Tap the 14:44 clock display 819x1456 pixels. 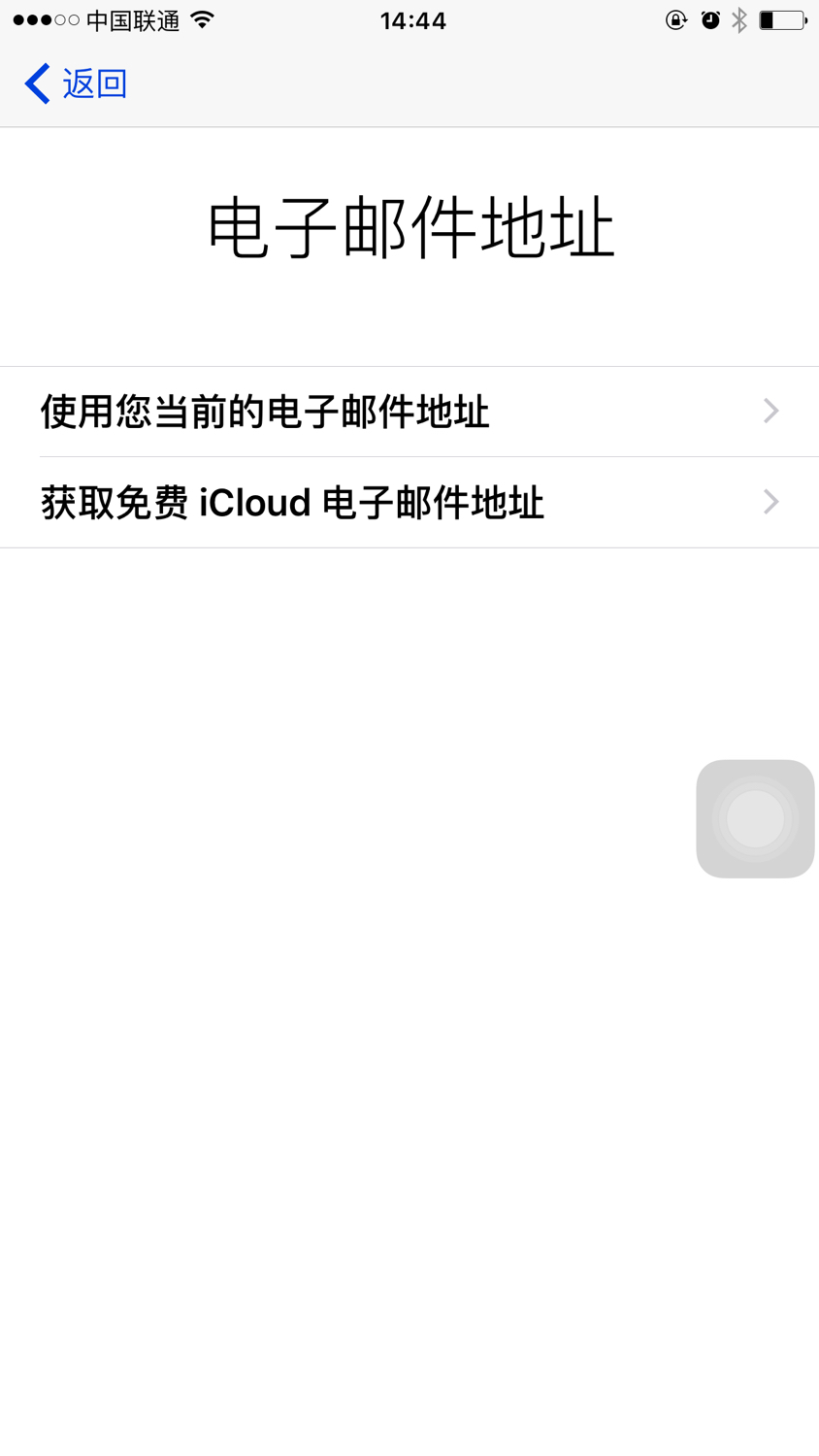click(415, 19)
